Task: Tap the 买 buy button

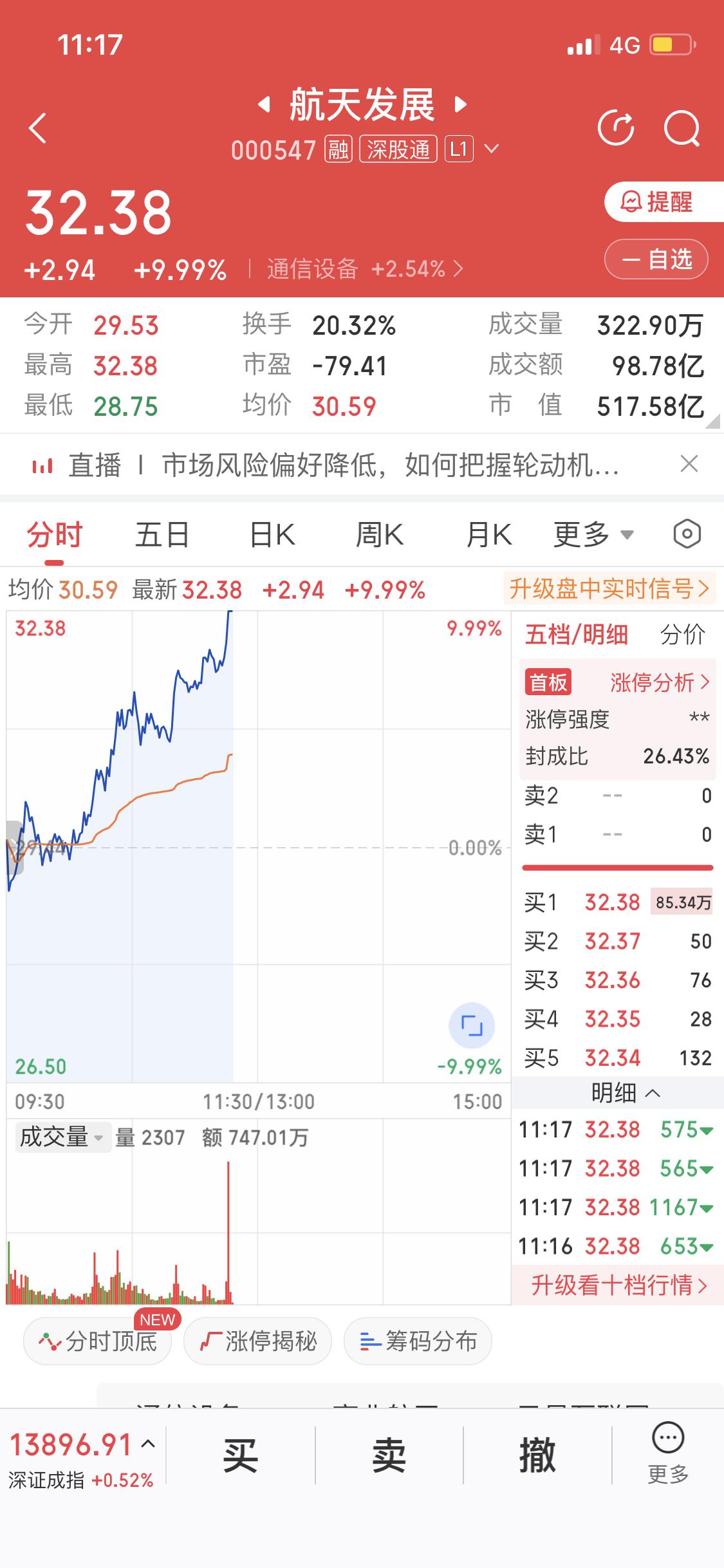Action: click(x=241, y=1456)
